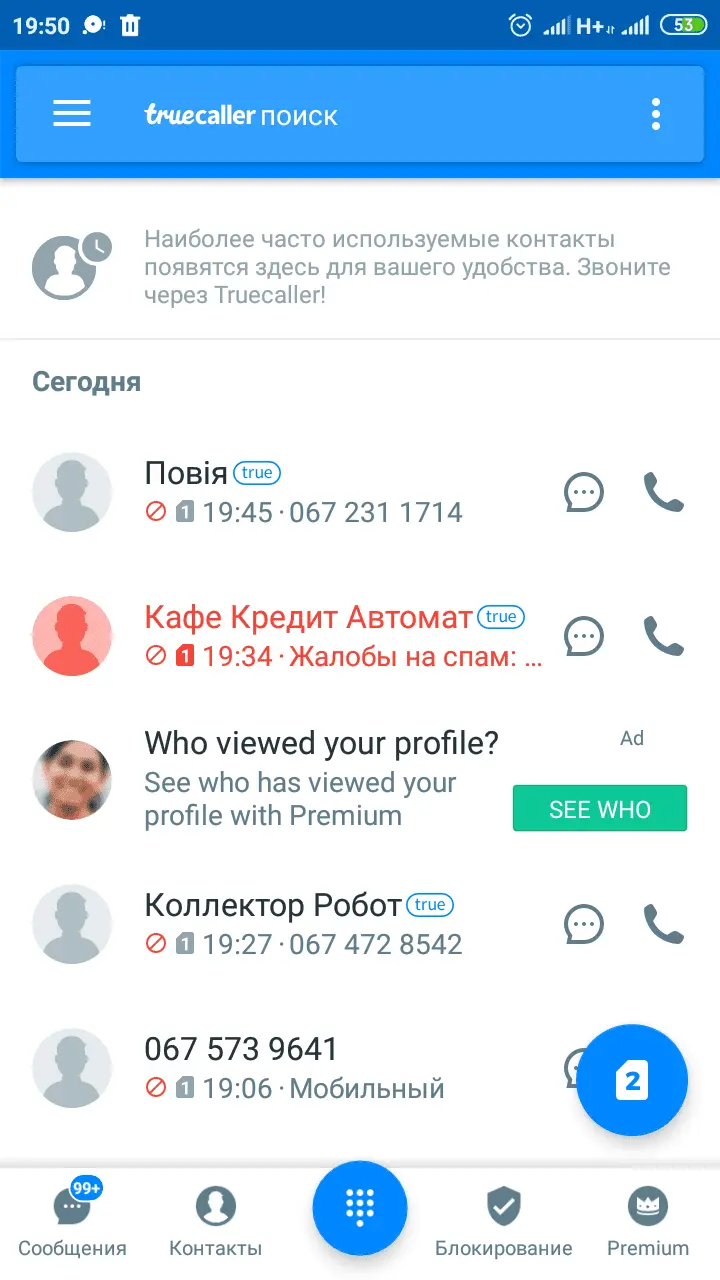
Task: Send message to Кафе Кредит Автомат
Action: (x=584, y=636)
